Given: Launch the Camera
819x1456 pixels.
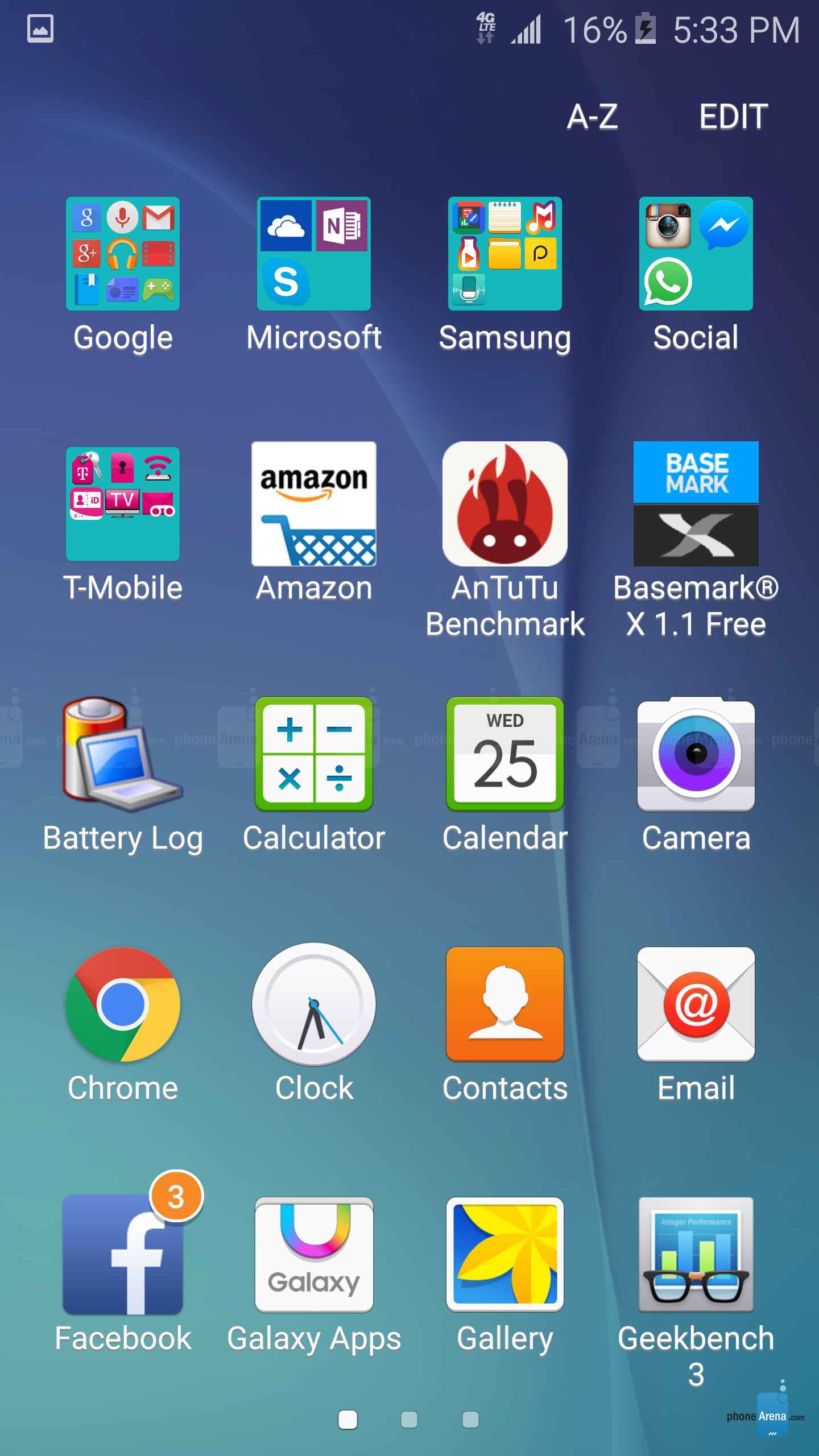Looking at the screenshot, I should (696, 754).
